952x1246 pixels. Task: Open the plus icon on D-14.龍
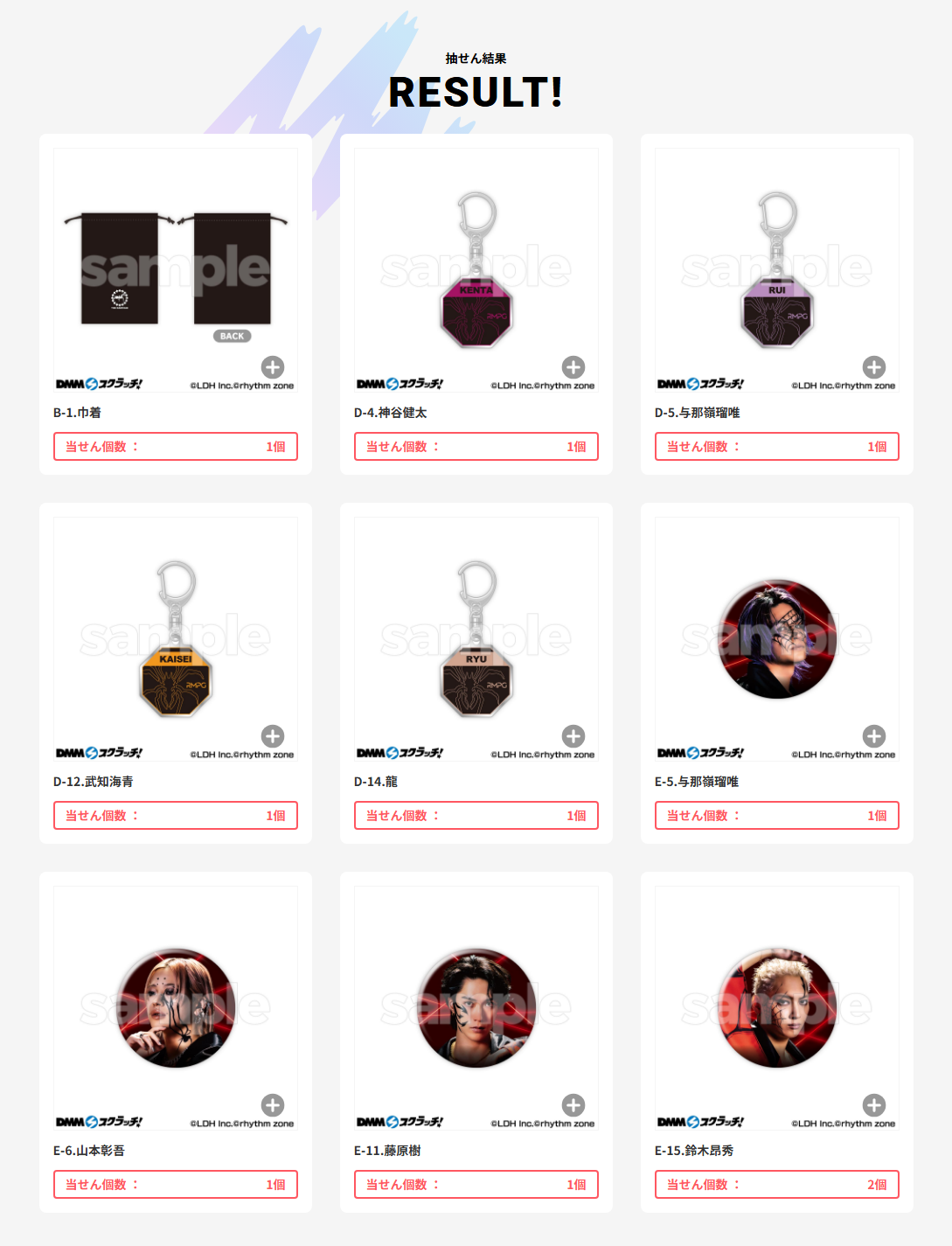point(573,736)
